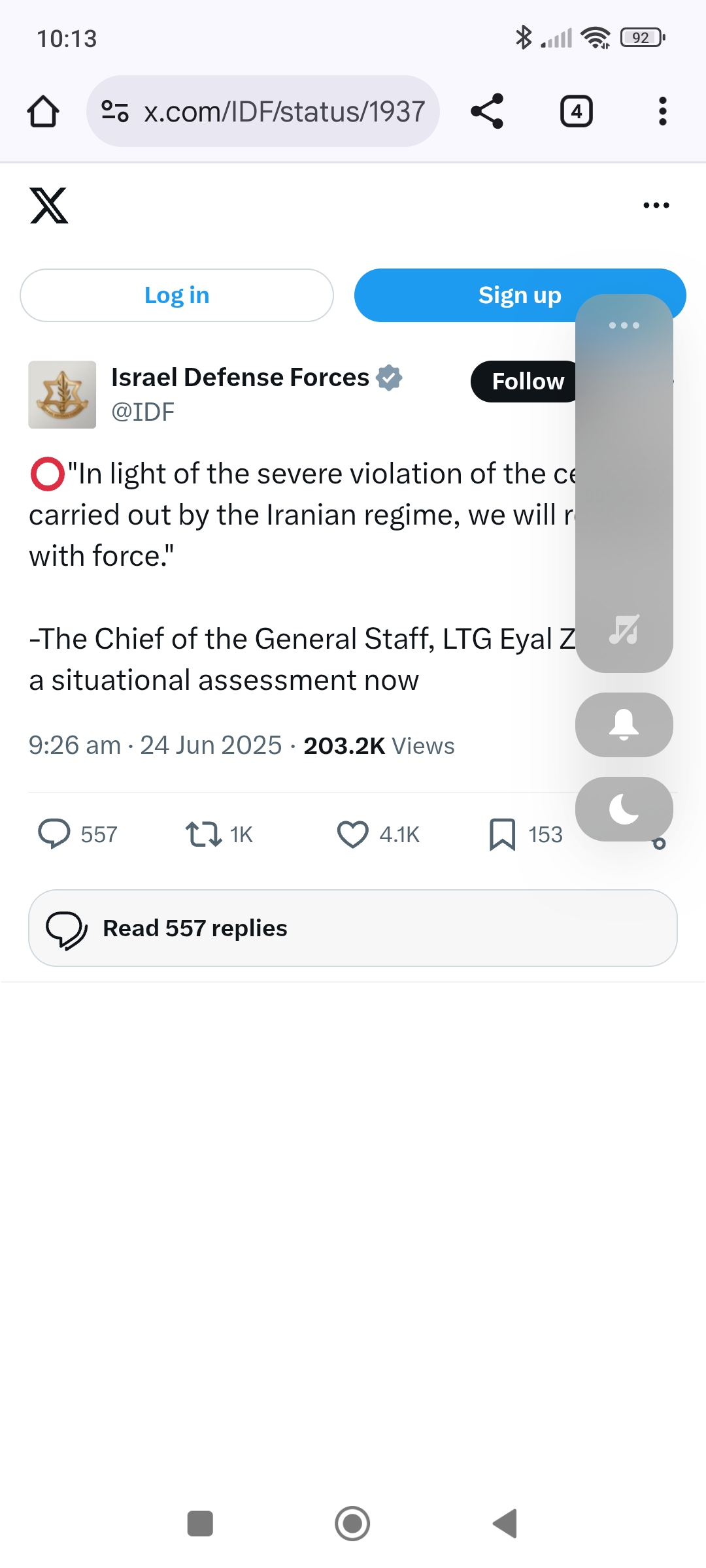Tap the Log in button
This screenshot has height=1568, width=706.
pos(176,295)
